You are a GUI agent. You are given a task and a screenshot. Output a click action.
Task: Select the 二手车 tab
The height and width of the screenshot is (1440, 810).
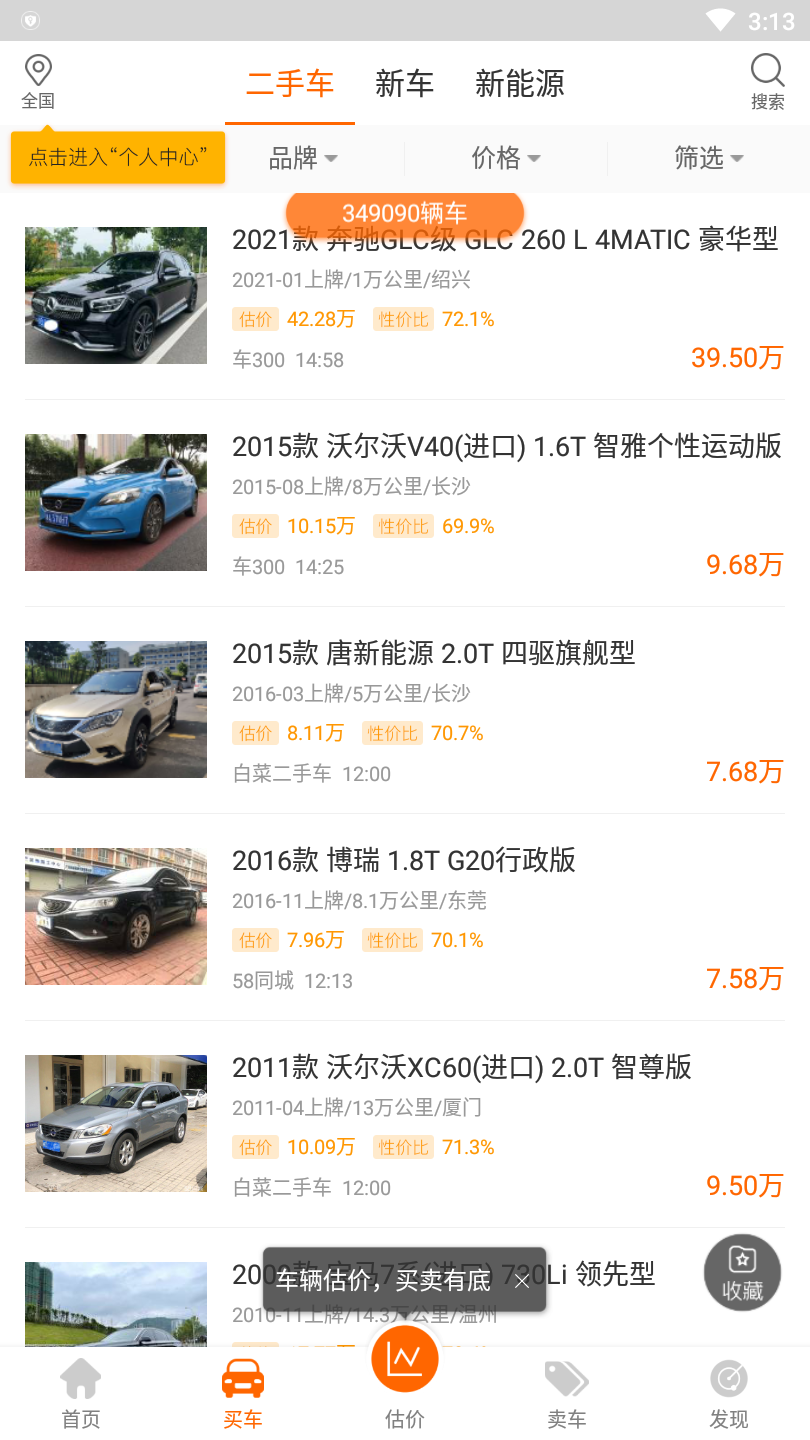(290, 84)
